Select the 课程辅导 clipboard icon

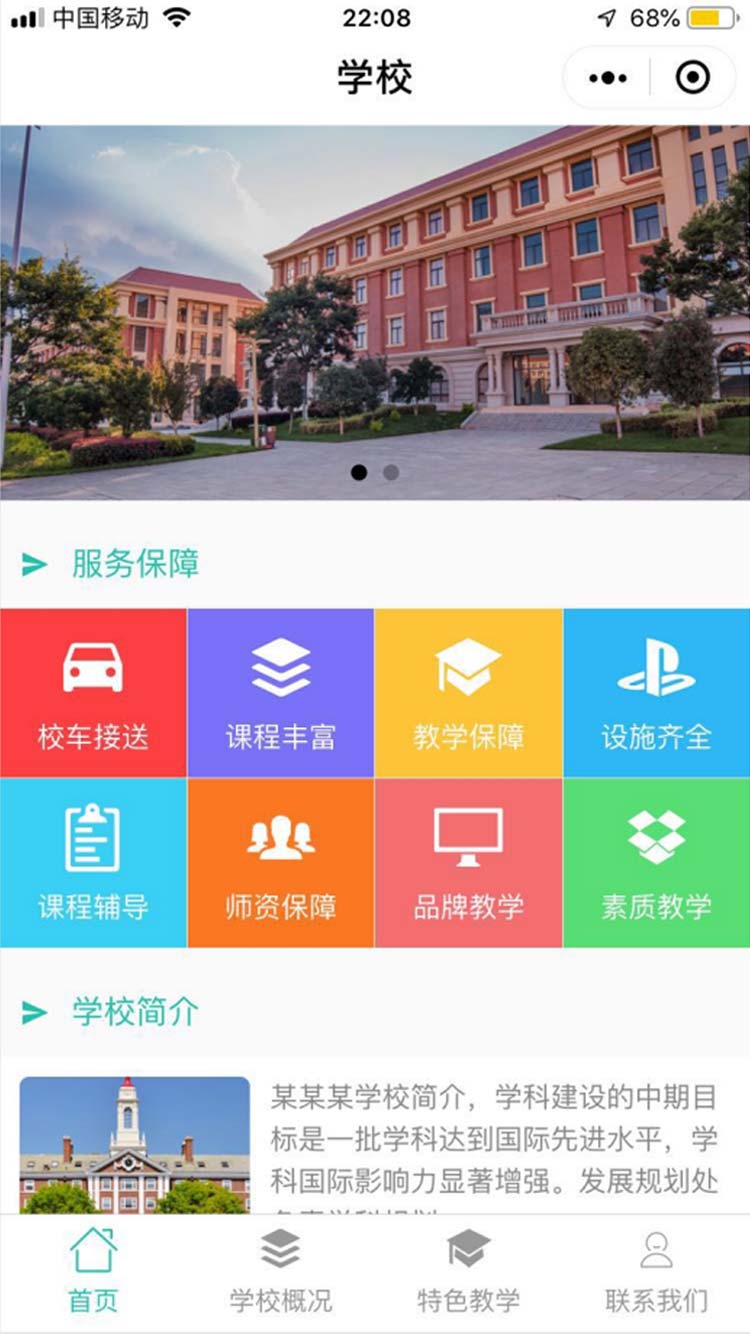click(93, 835)
